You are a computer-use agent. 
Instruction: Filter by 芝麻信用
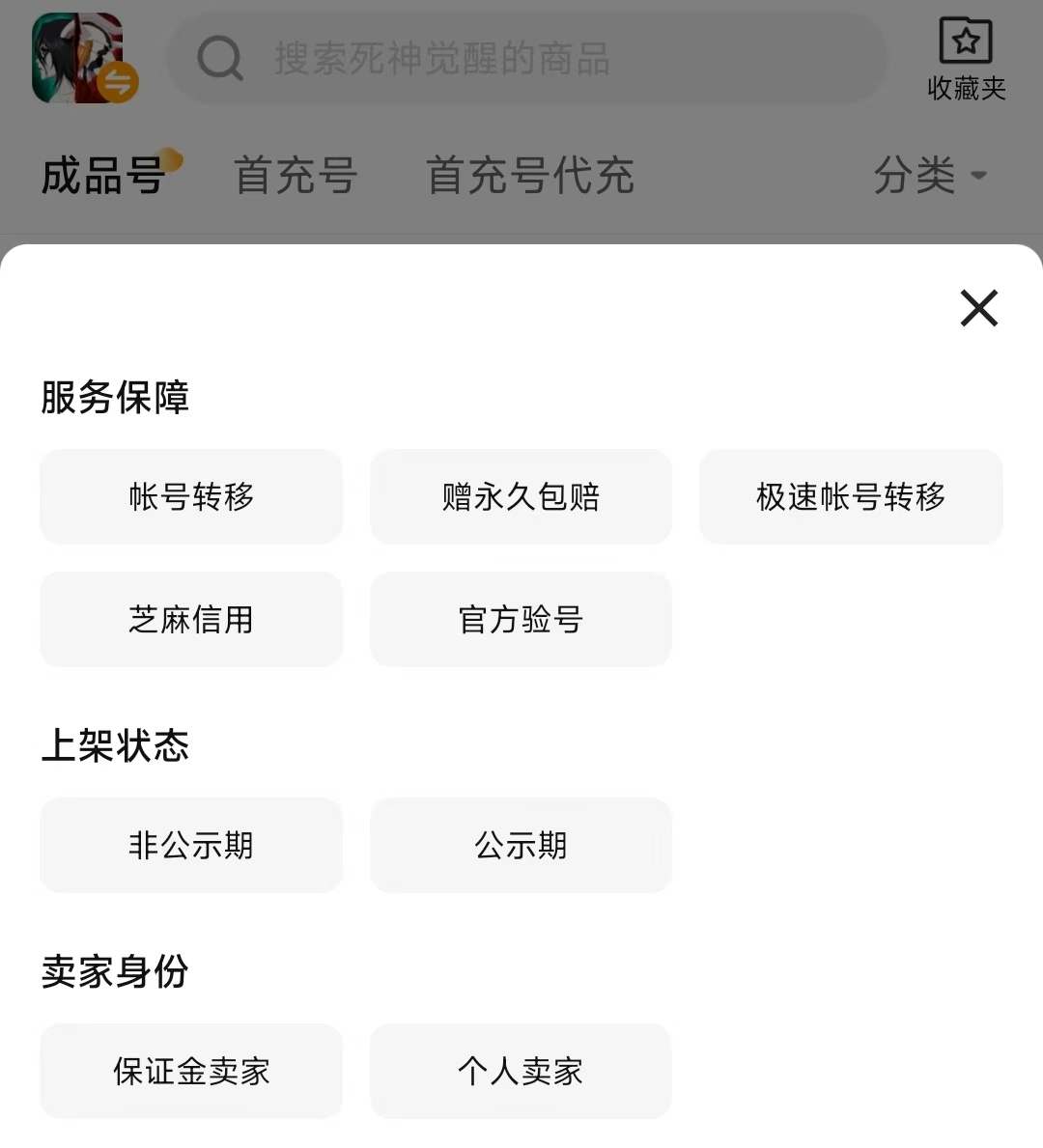tap(191, 619)
